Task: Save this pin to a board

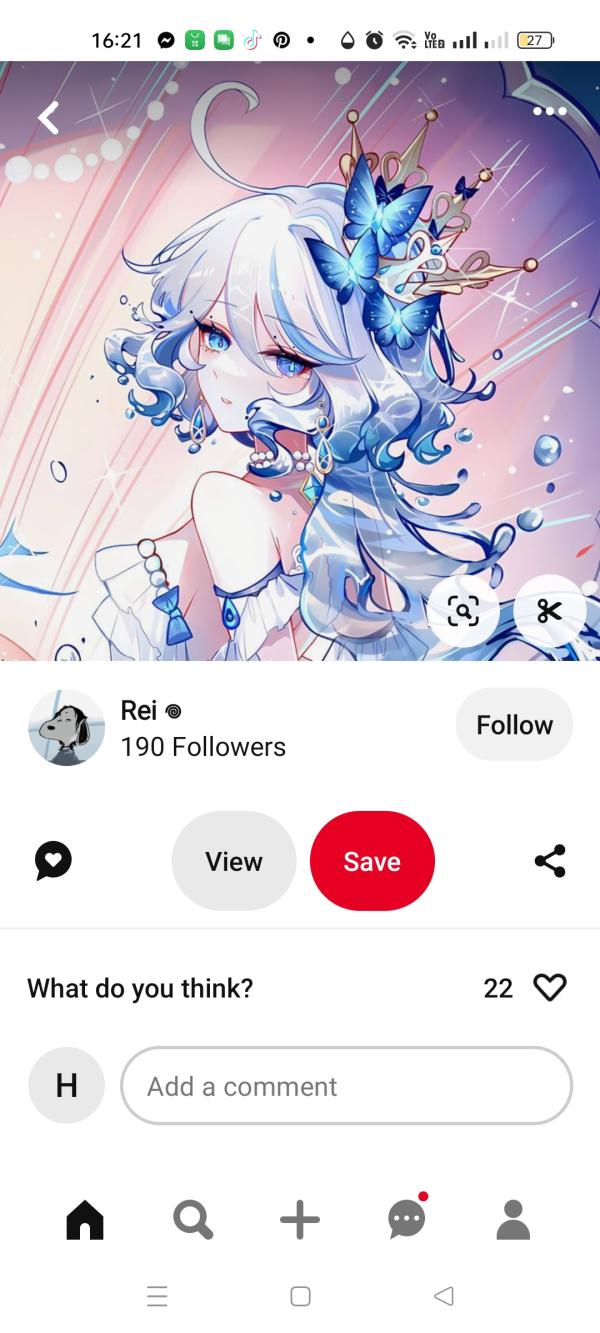Action: 372,861
